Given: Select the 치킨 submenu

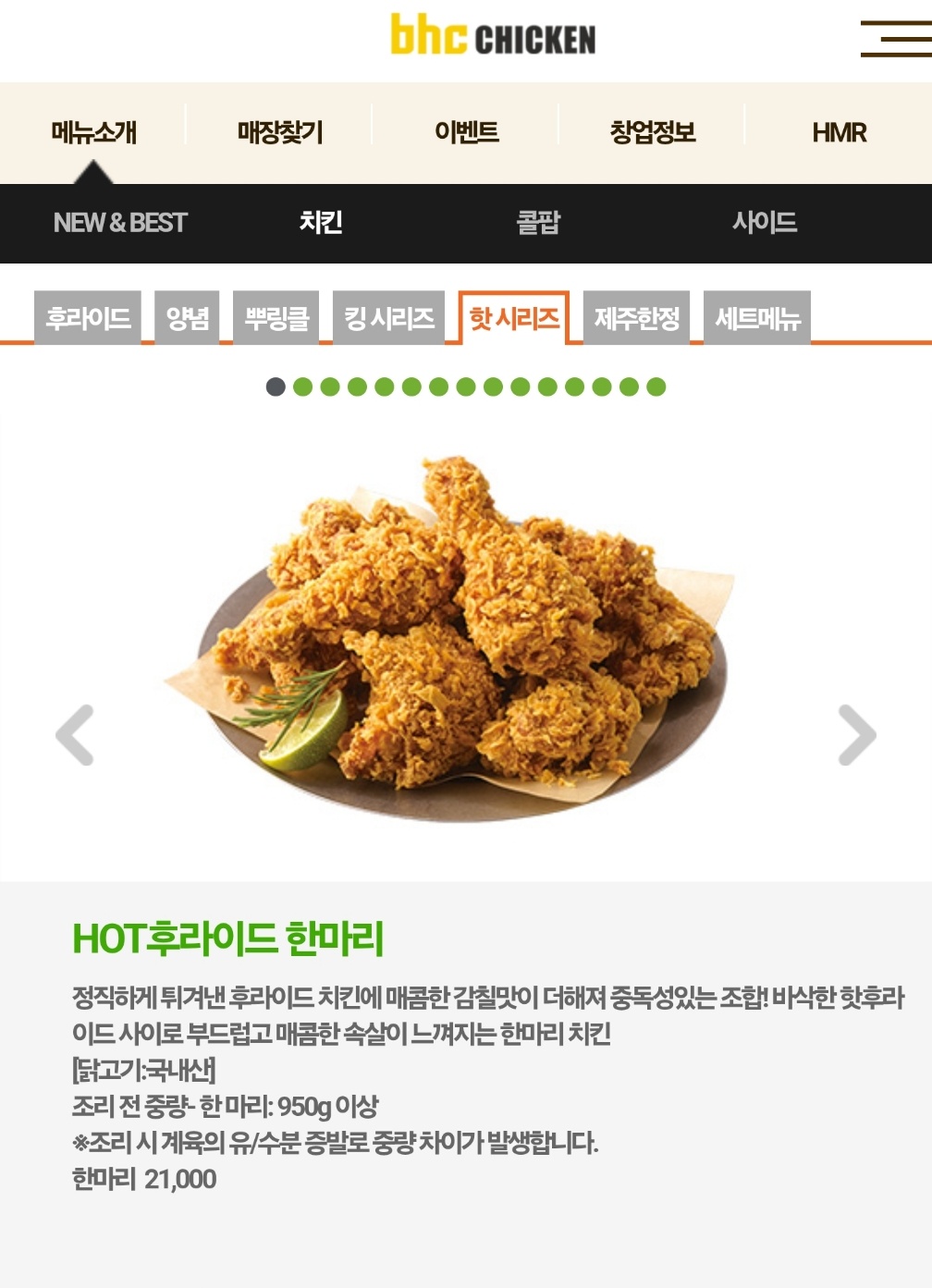Looking at the screenshot, I should click(x=321, y=223).
